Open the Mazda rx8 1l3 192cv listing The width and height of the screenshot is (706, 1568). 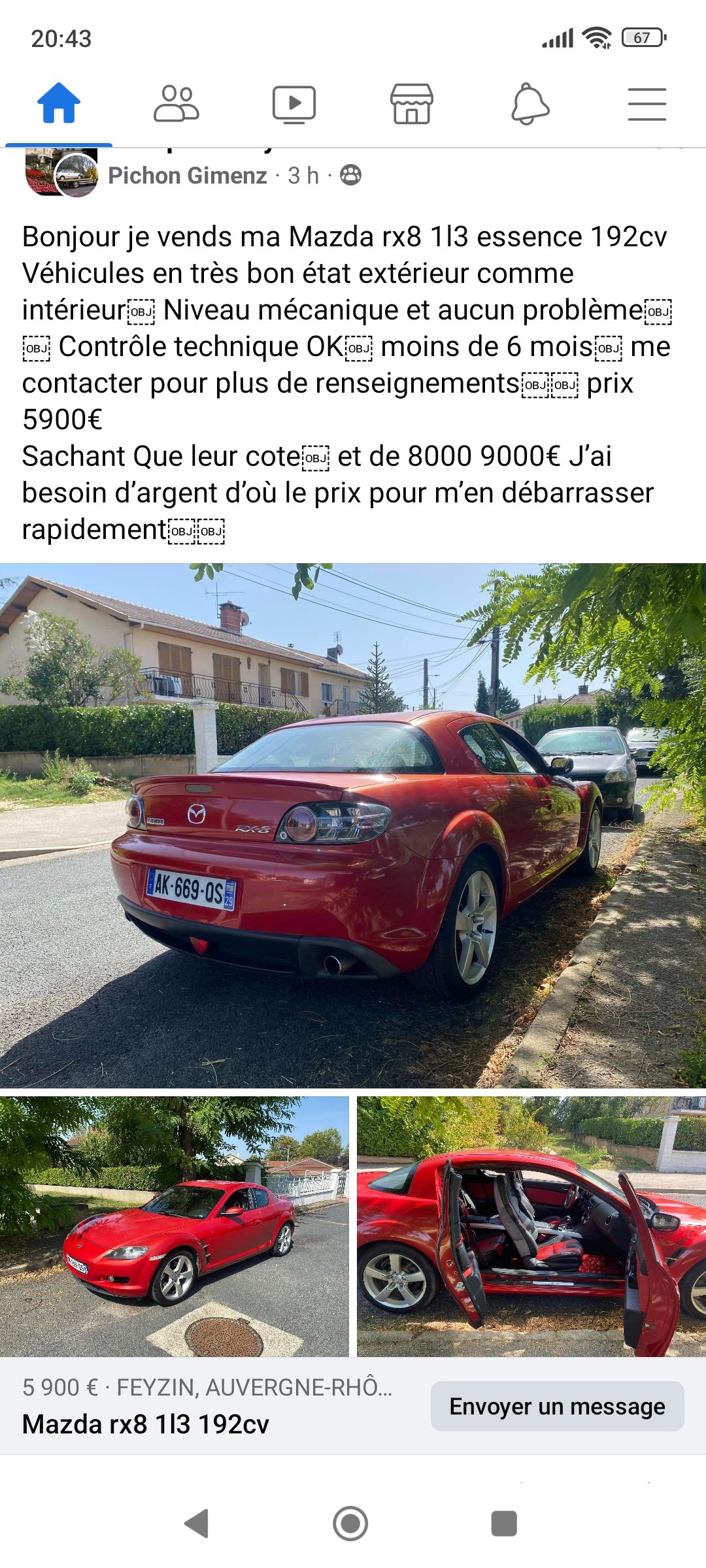tap(146, 1424)
